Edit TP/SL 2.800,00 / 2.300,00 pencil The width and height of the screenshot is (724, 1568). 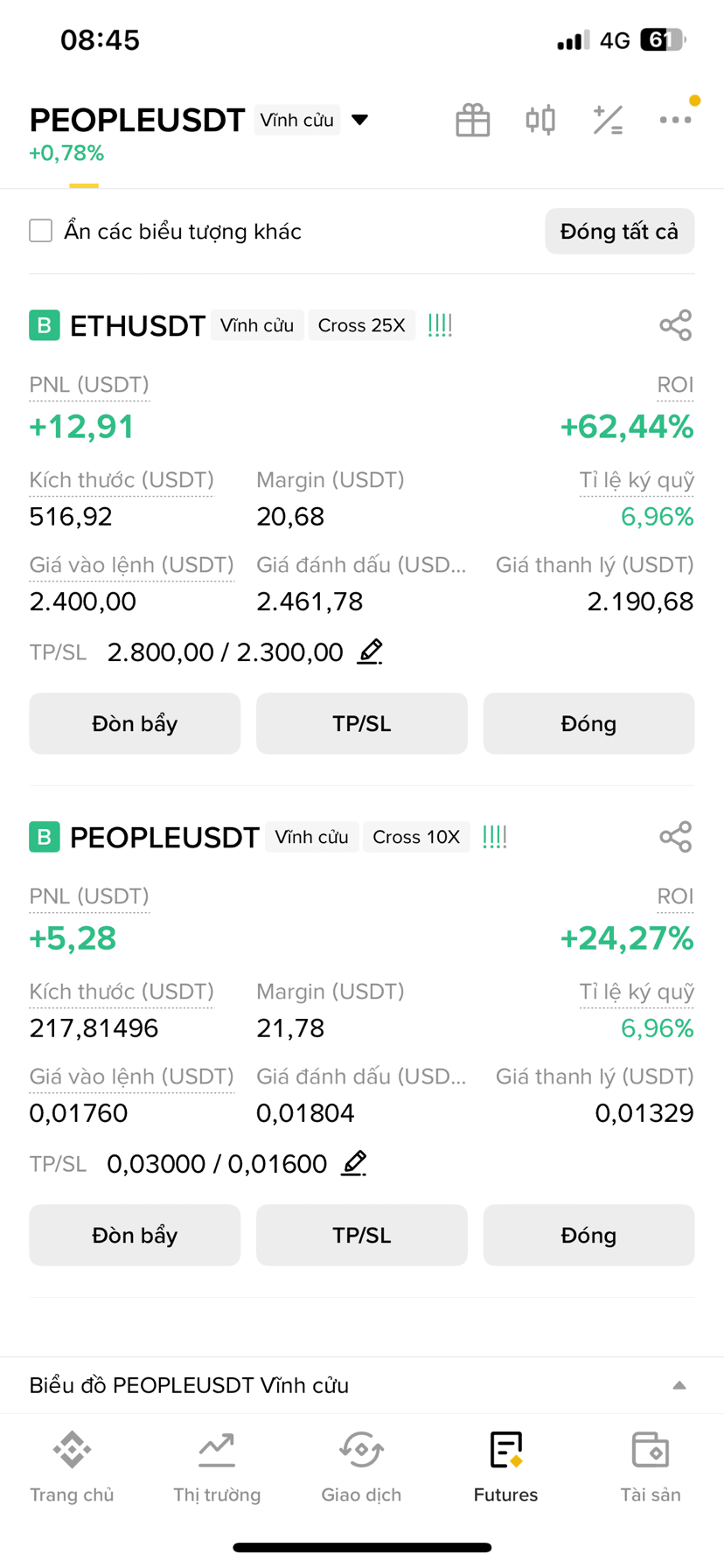(370, 652)
